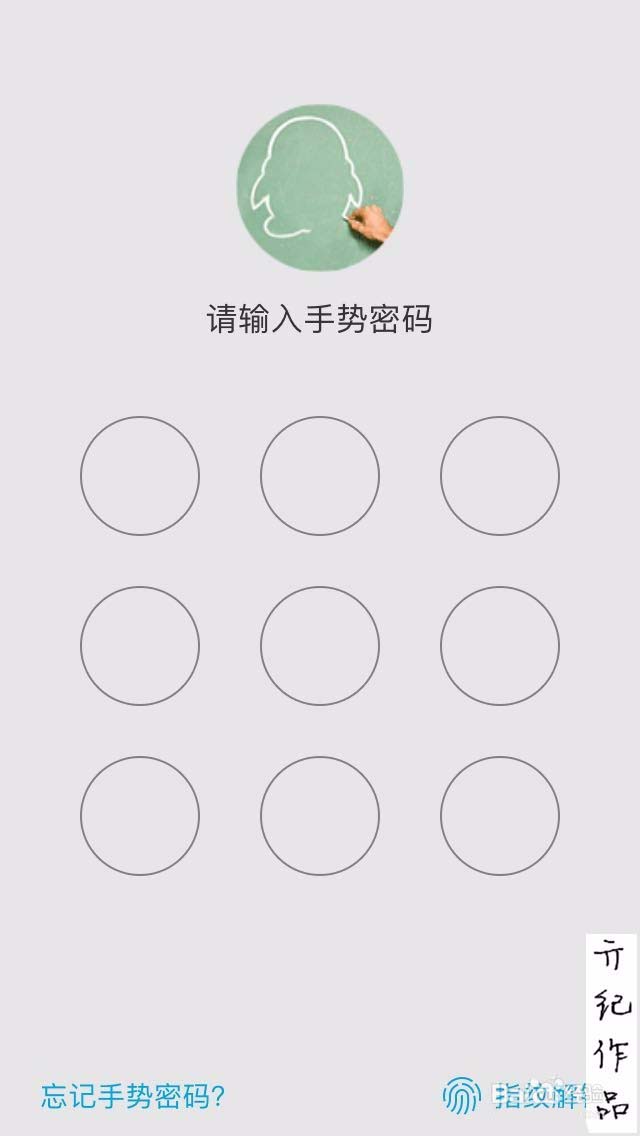The width and height of the screenshot is (640, 1136).
Task: Tap the top-left dot of the gesture grid
Action: tap(140, 476)
